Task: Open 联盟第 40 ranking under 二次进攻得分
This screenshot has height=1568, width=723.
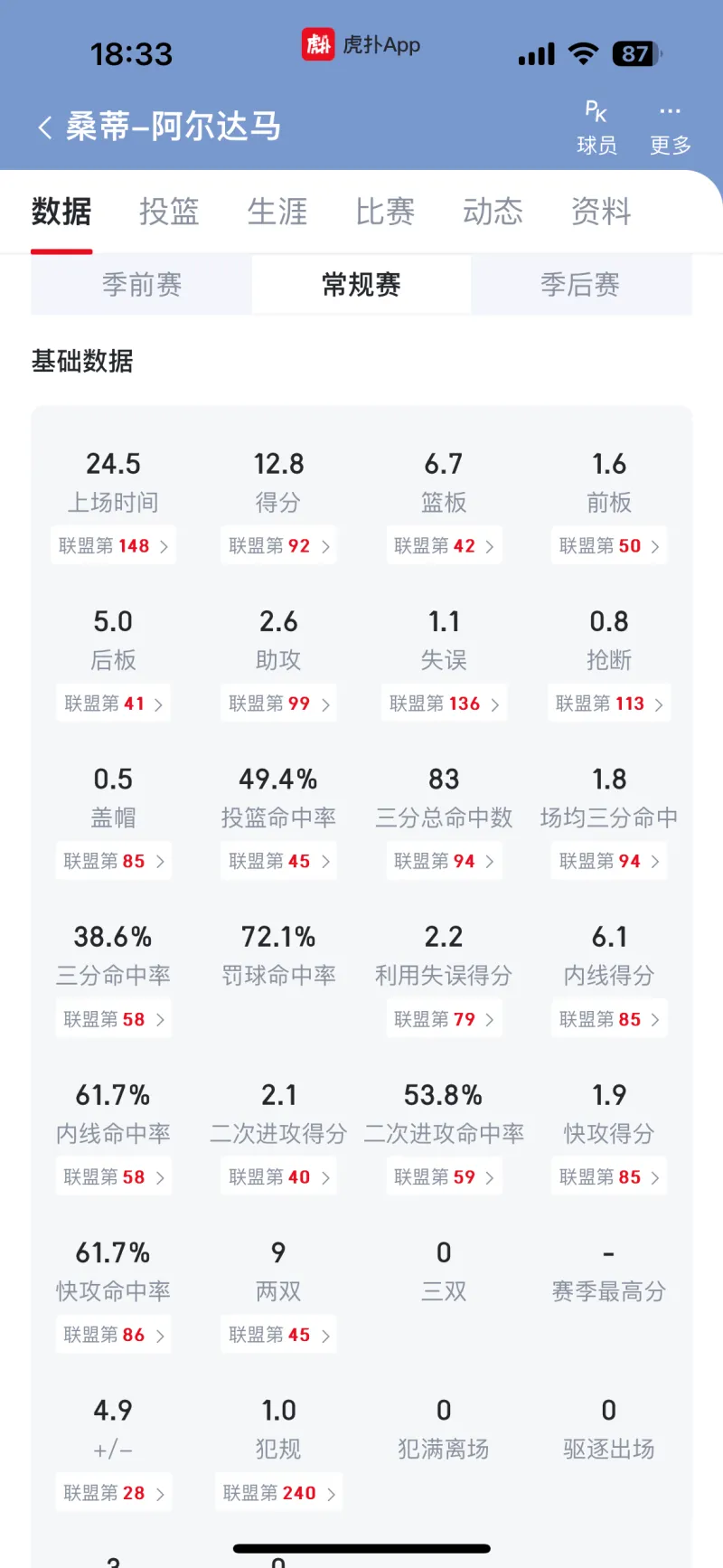Action: tap(278, 1177)
